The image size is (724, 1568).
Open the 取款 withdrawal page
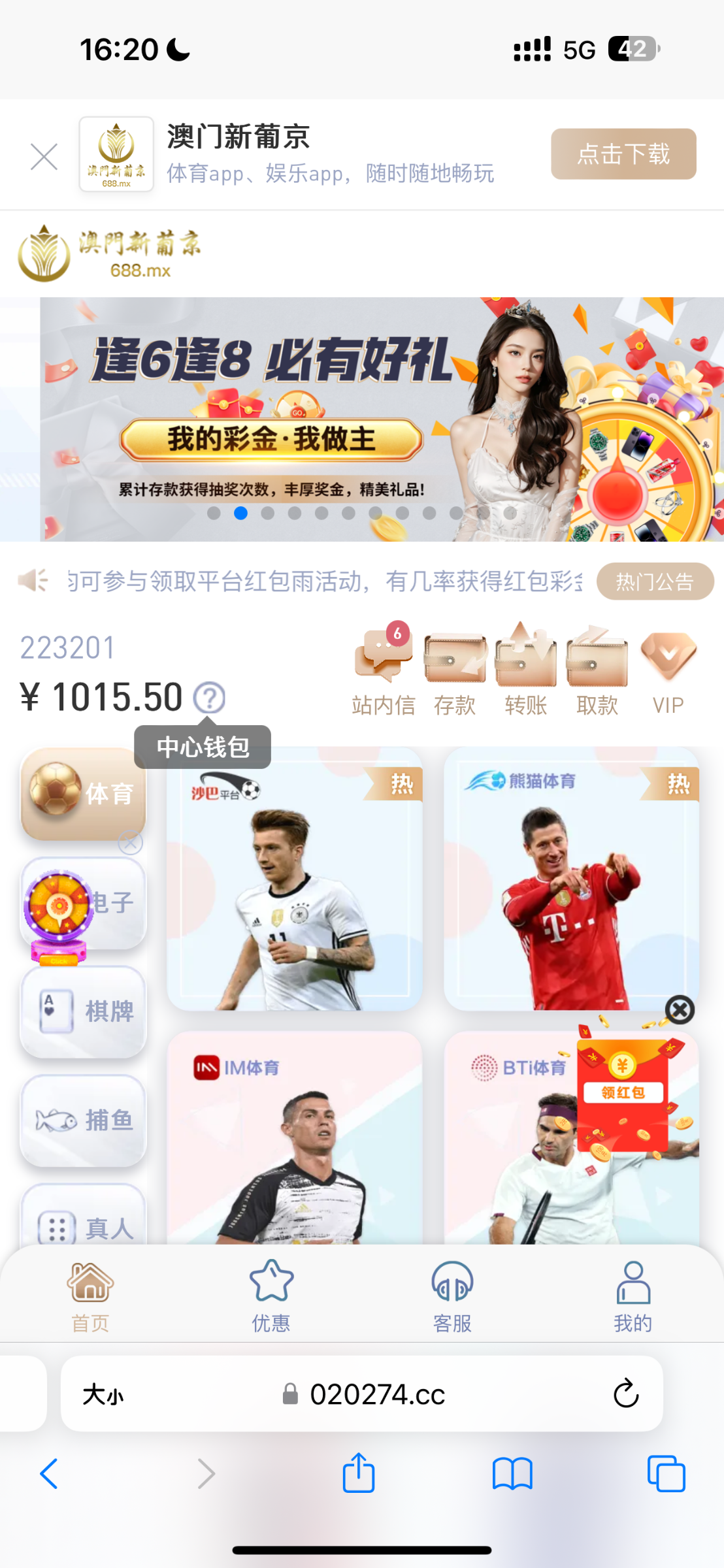point(597,670)
